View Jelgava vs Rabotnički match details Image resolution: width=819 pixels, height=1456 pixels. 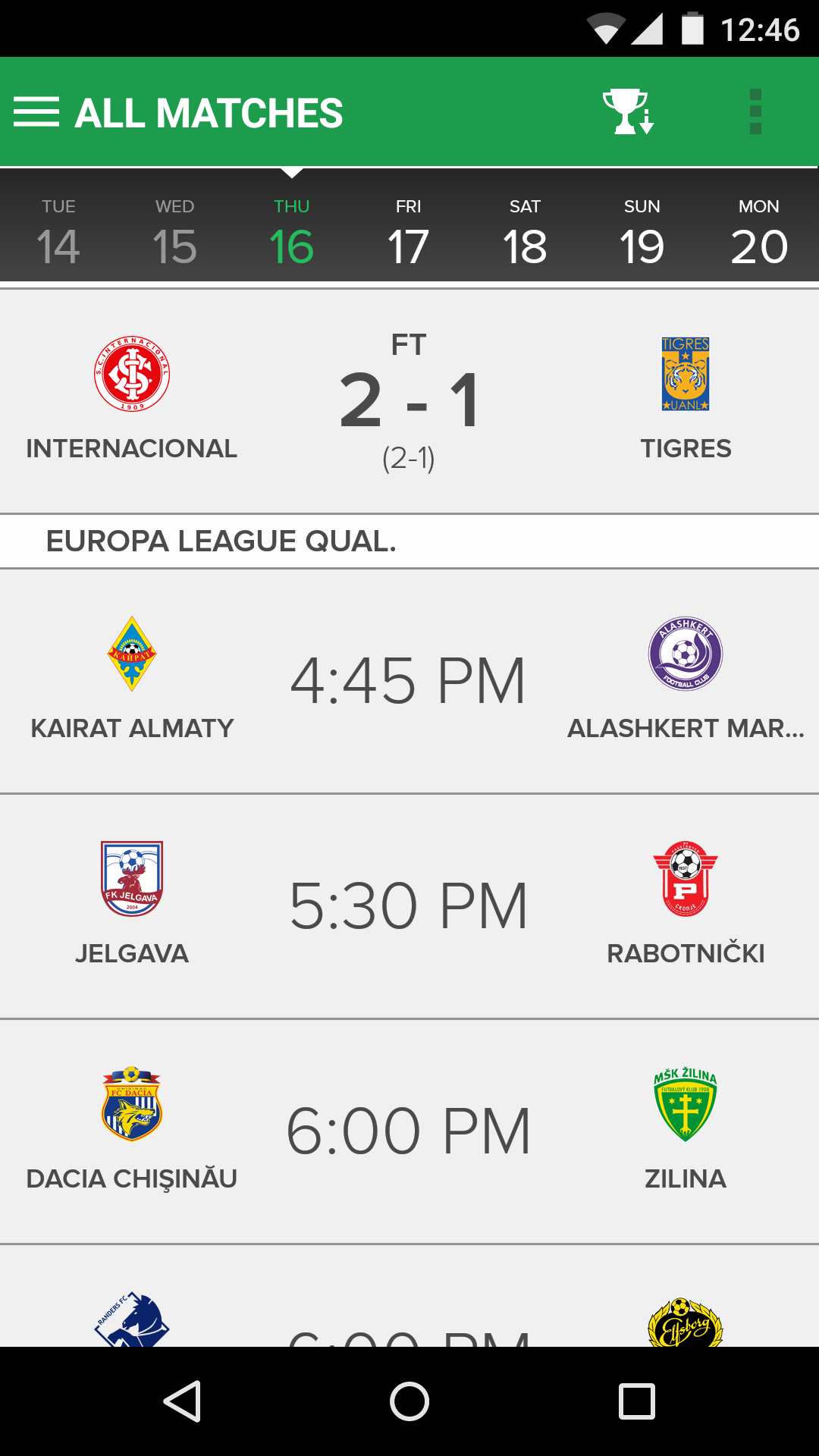409,905
